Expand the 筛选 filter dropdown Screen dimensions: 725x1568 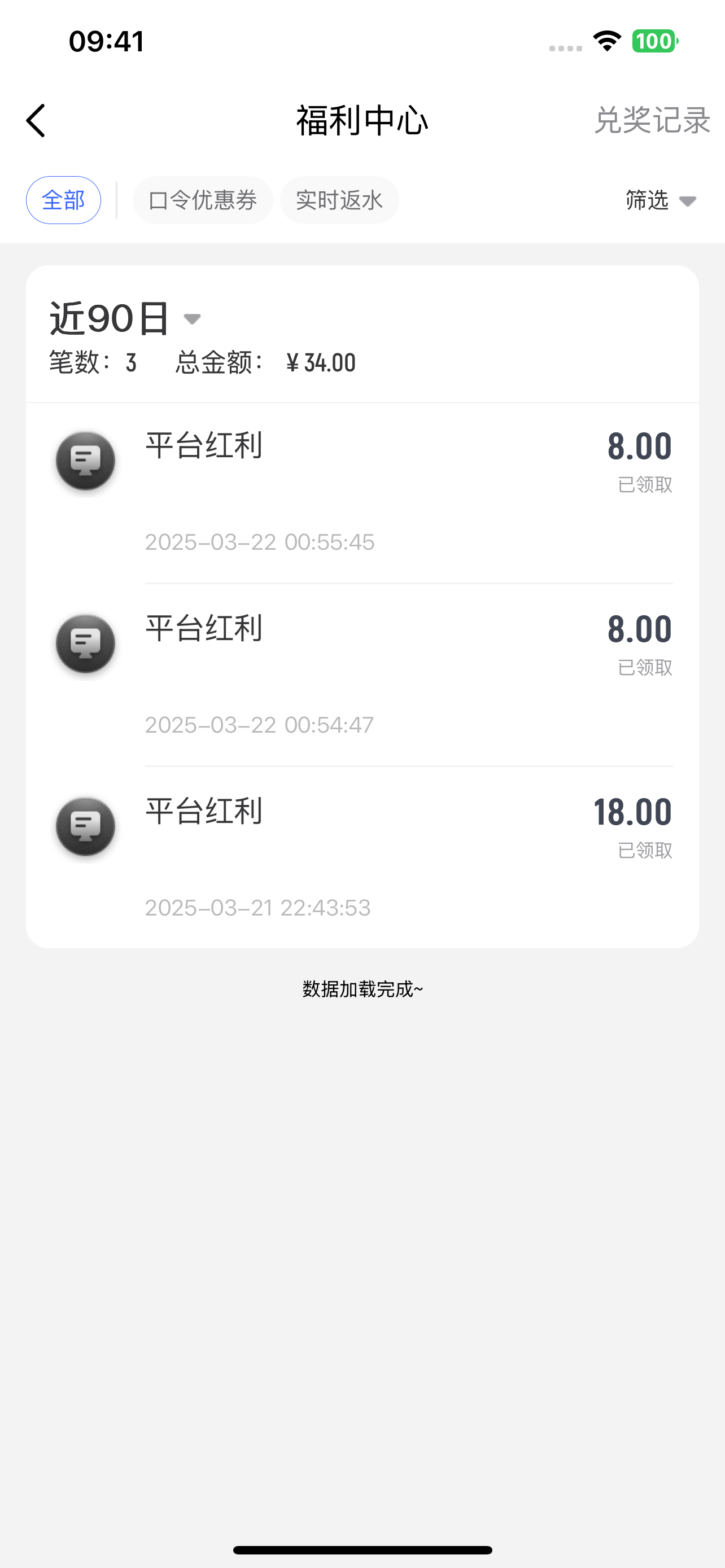pyautogui.click(x=661, y=200)
